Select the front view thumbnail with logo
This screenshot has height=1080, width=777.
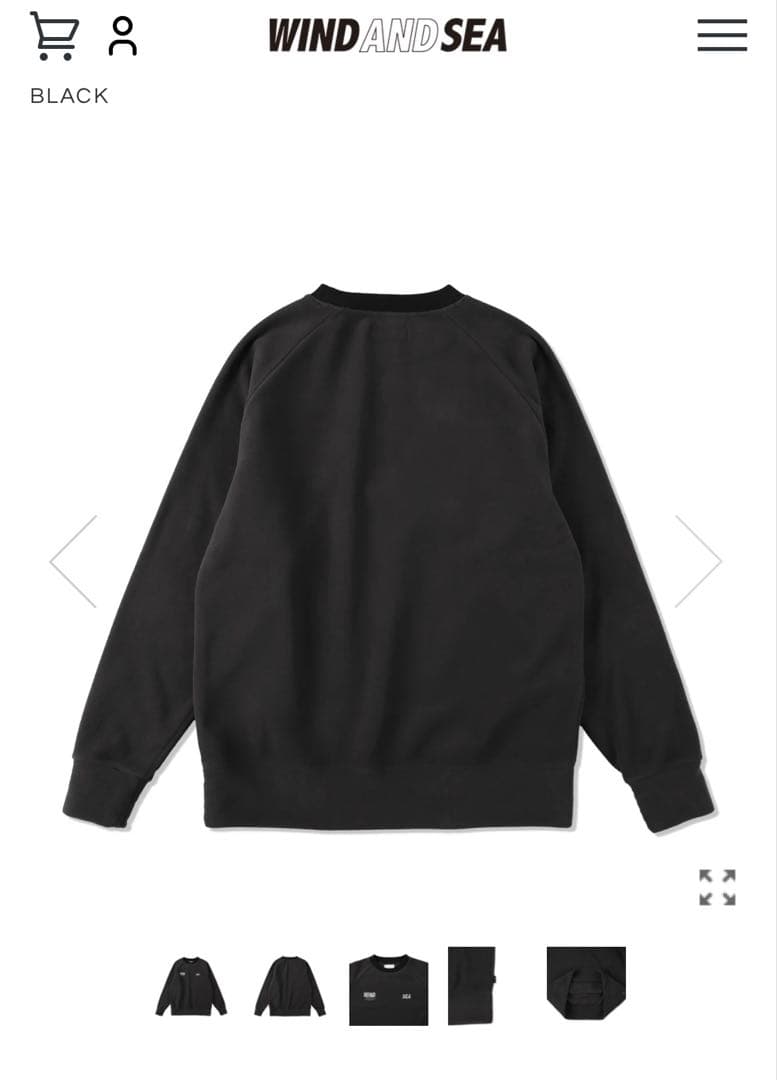191,986
